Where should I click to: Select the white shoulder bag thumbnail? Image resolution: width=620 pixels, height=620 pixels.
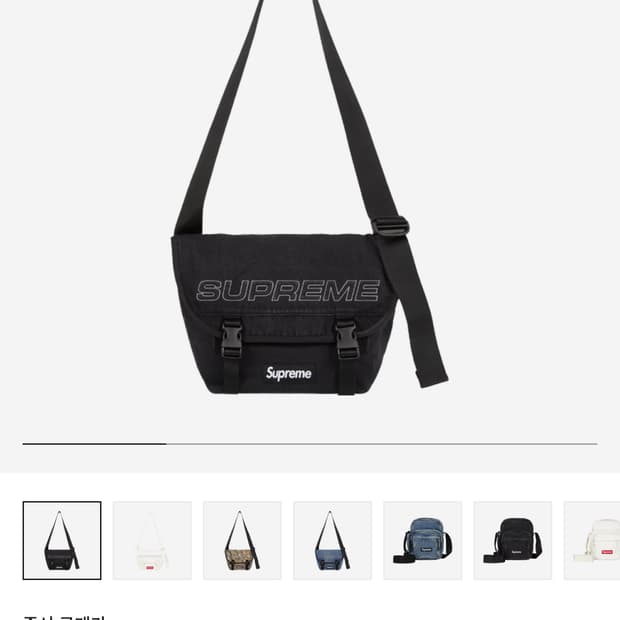click(x=594, y=541)
